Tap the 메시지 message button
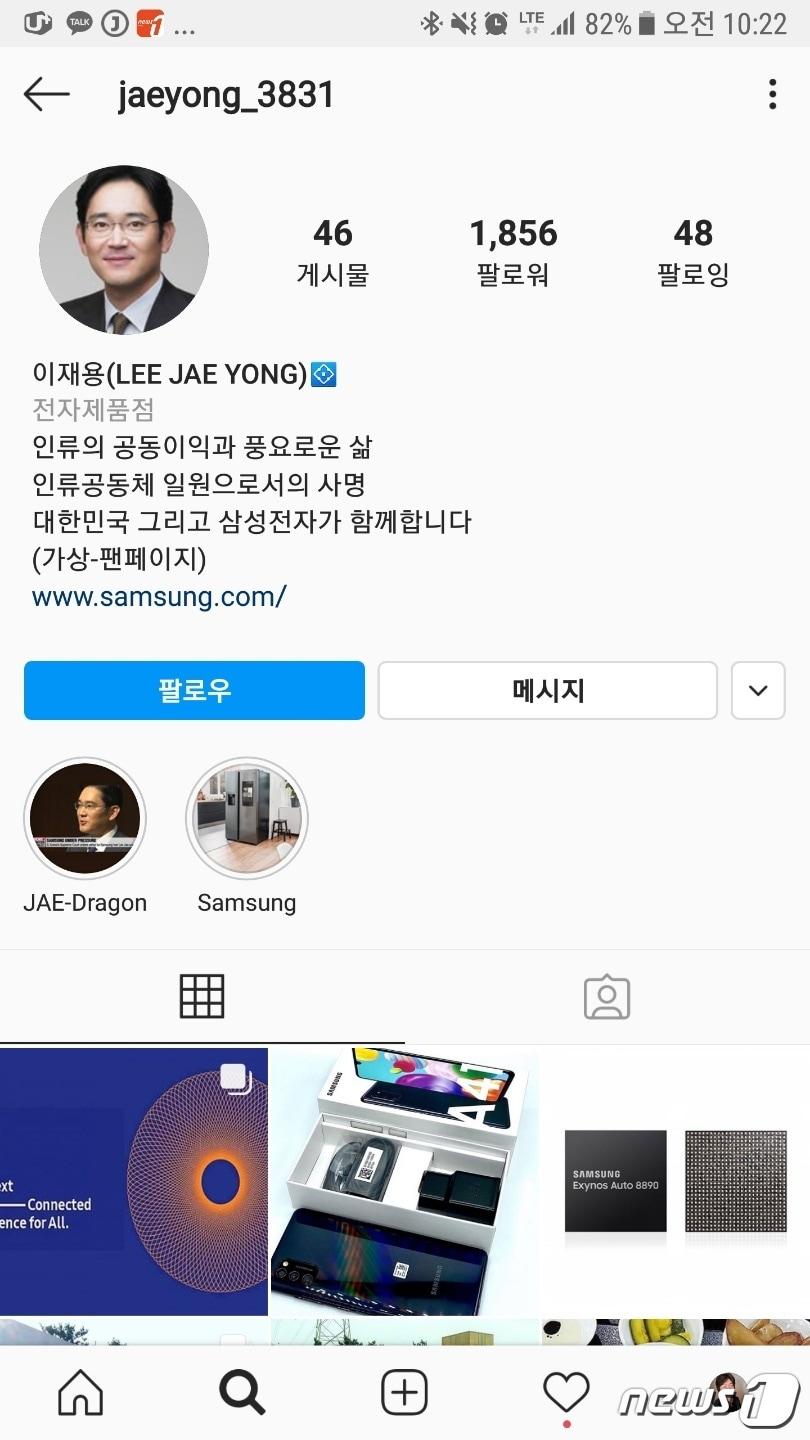The image size is (810, 1440). point(546,690)
